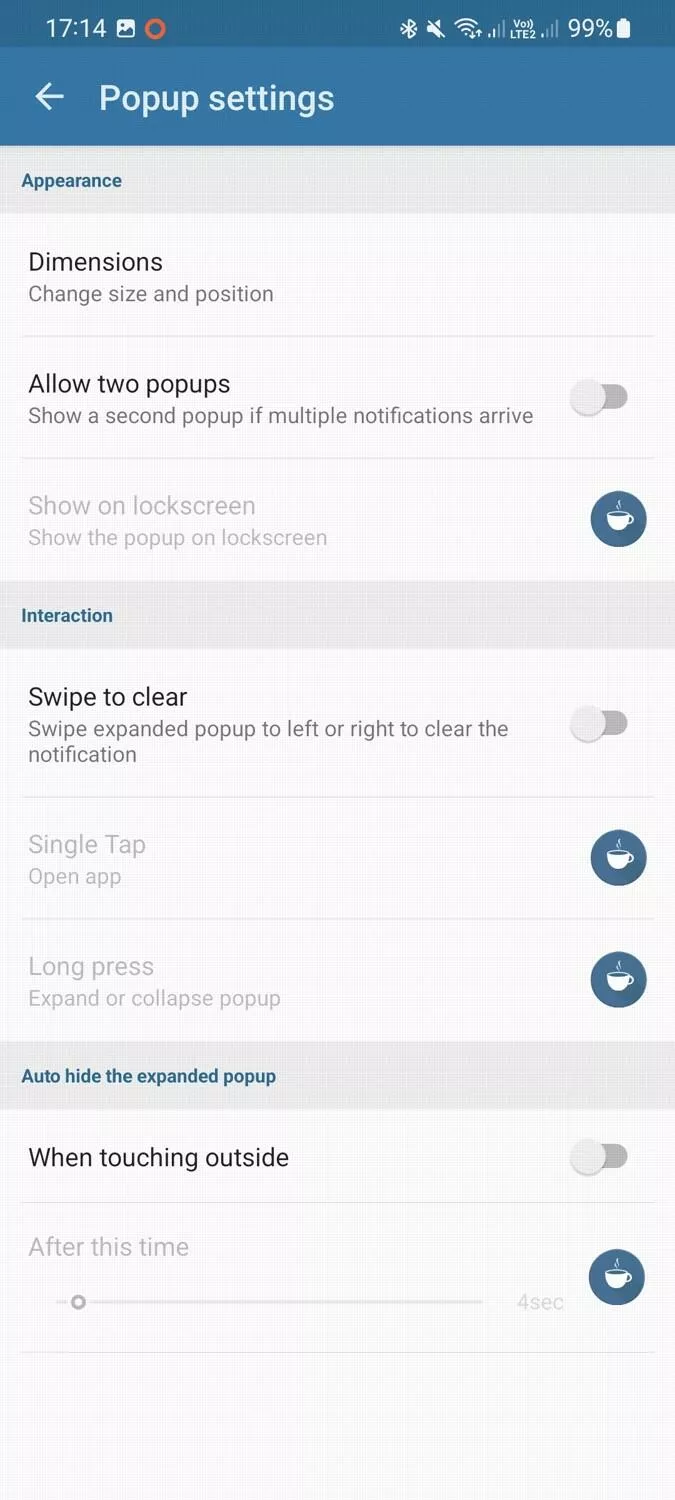Open the Long press setting row
The height and width of the screenshot is (1500, 675).
coord(337,981)
